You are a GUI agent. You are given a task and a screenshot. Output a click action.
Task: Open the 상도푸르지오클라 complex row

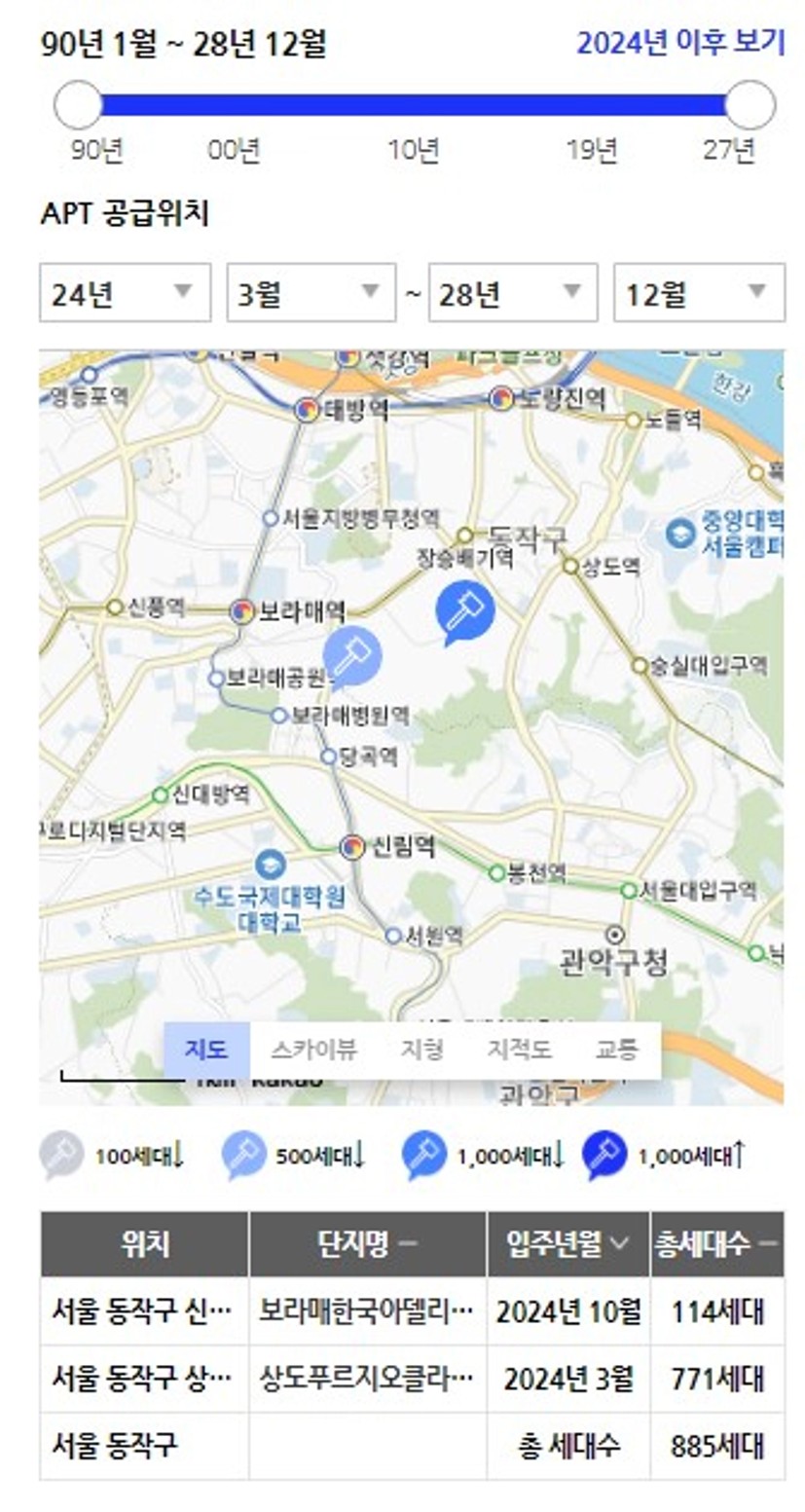click(x=366, y=1379)
